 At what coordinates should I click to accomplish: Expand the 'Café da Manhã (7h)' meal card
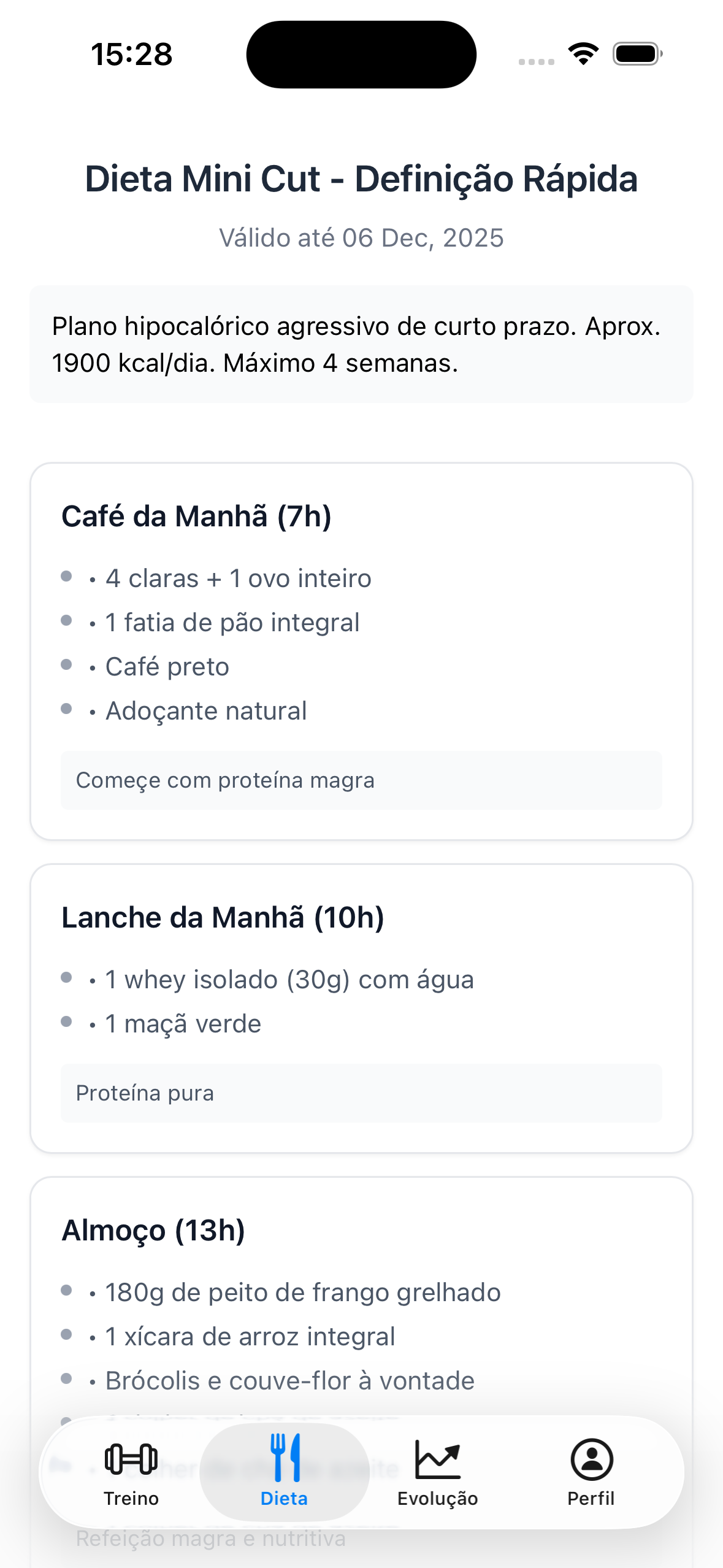click(x=197, y=517)
